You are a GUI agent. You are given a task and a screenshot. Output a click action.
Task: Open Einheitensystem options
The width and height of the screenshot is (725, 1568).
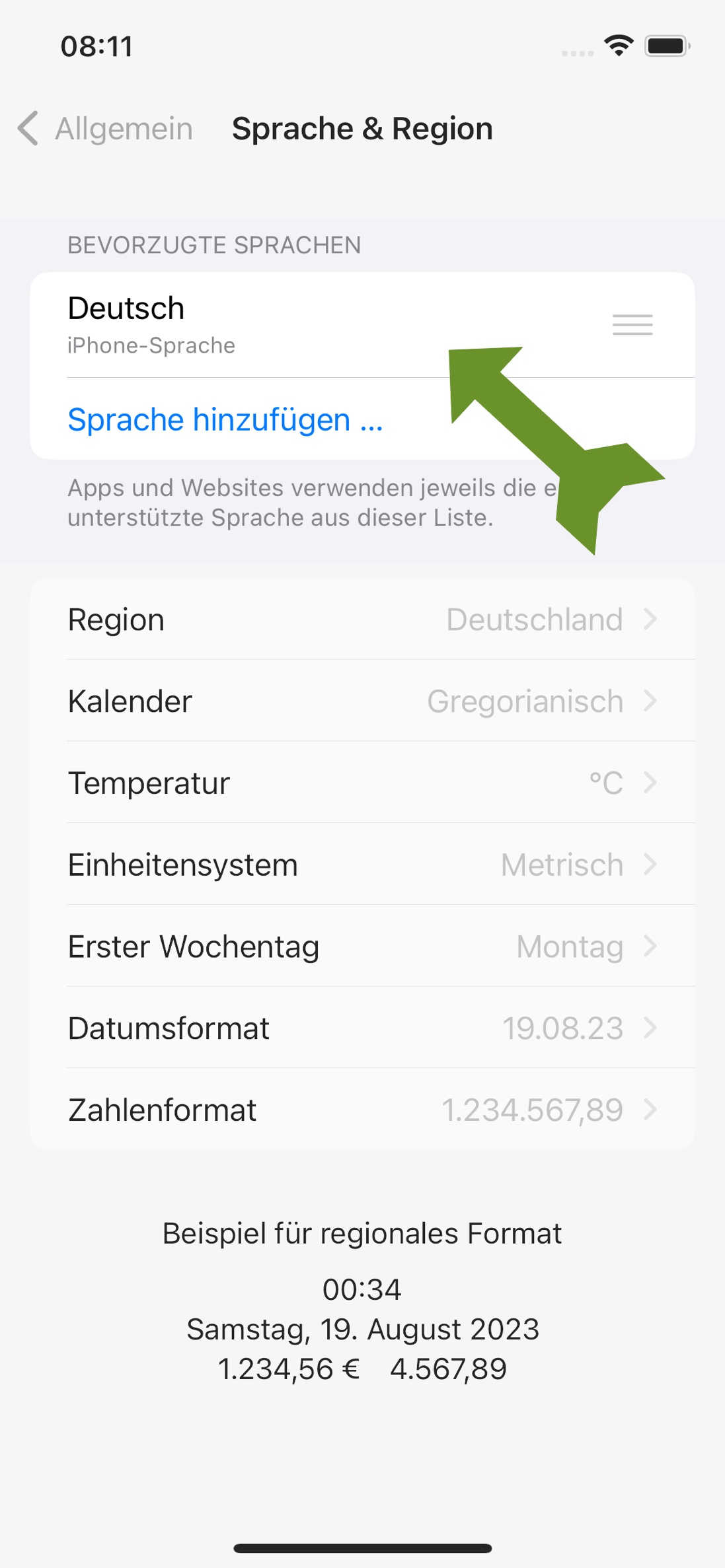click(362, 865)
